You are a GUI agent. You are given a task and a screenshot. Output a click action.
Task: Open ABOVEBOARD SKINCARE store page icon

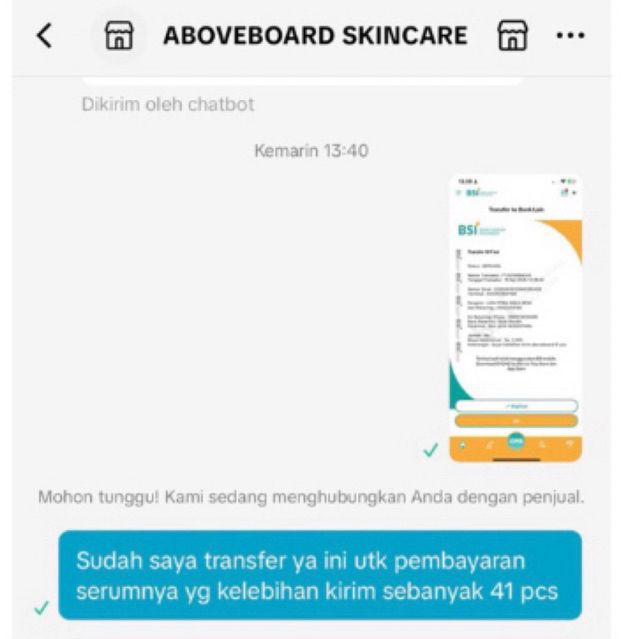point(512,36)
